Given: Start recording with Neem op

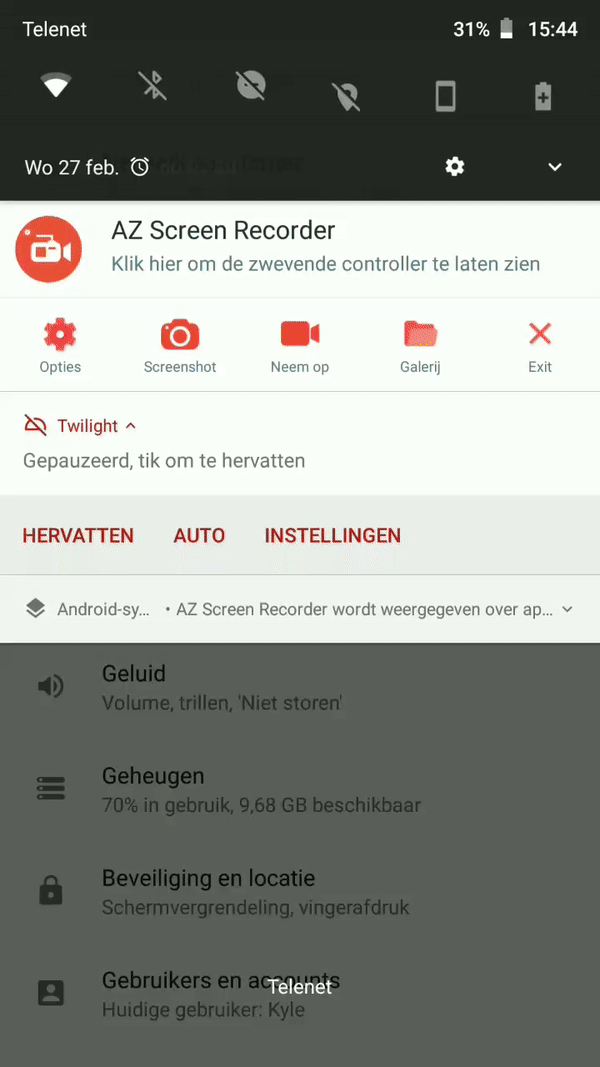Looking at the screenshot, I should (300, 345).
